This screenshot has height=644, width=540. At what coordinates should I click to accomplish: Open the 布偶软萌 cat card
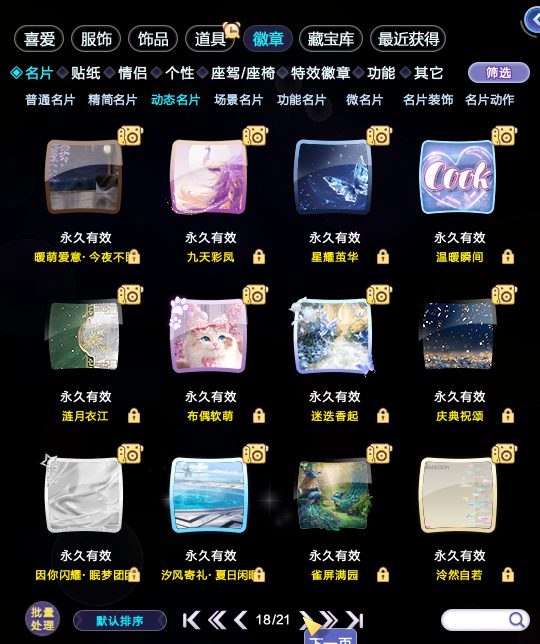[209, 336]
